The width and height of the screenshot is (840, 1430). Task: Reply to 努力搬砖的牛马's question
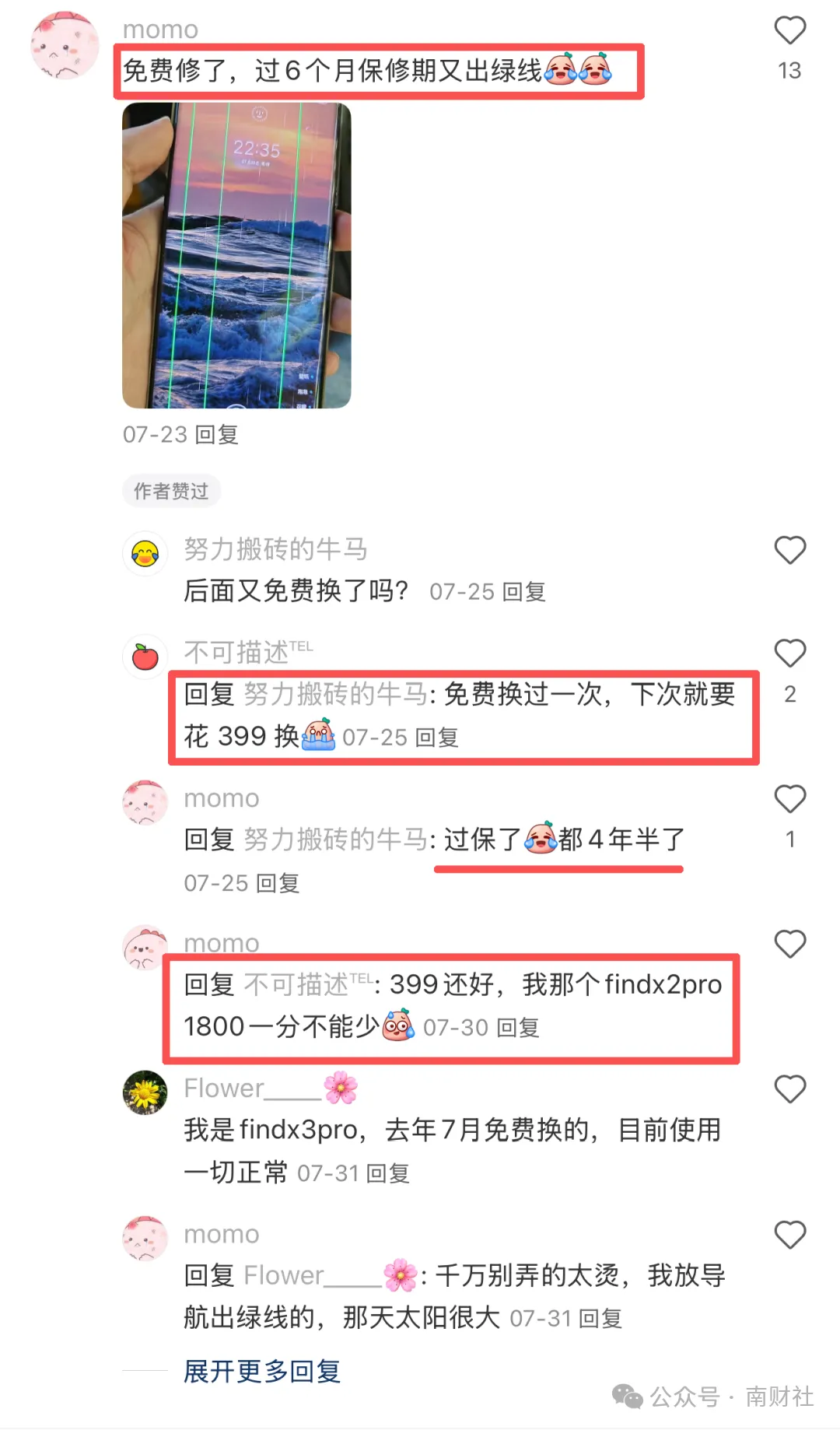[524, 592]
